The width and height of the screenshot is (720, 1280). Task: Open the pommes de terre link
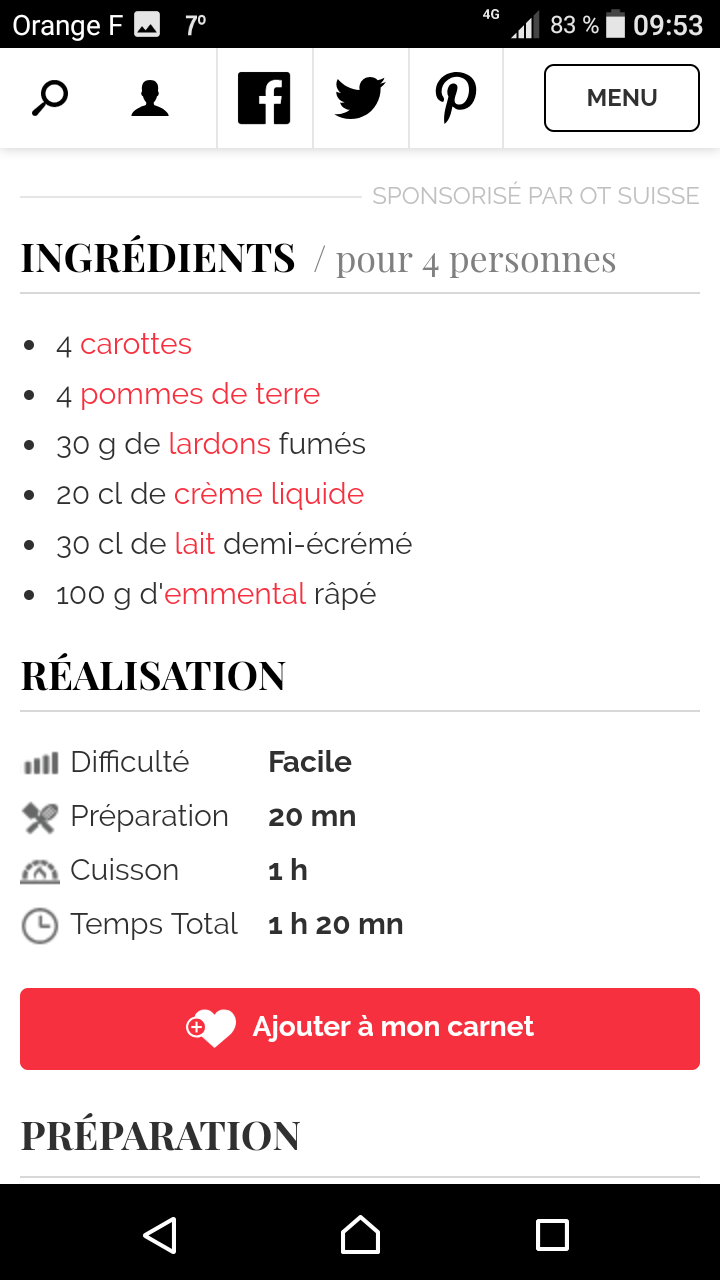click(200, 394)
